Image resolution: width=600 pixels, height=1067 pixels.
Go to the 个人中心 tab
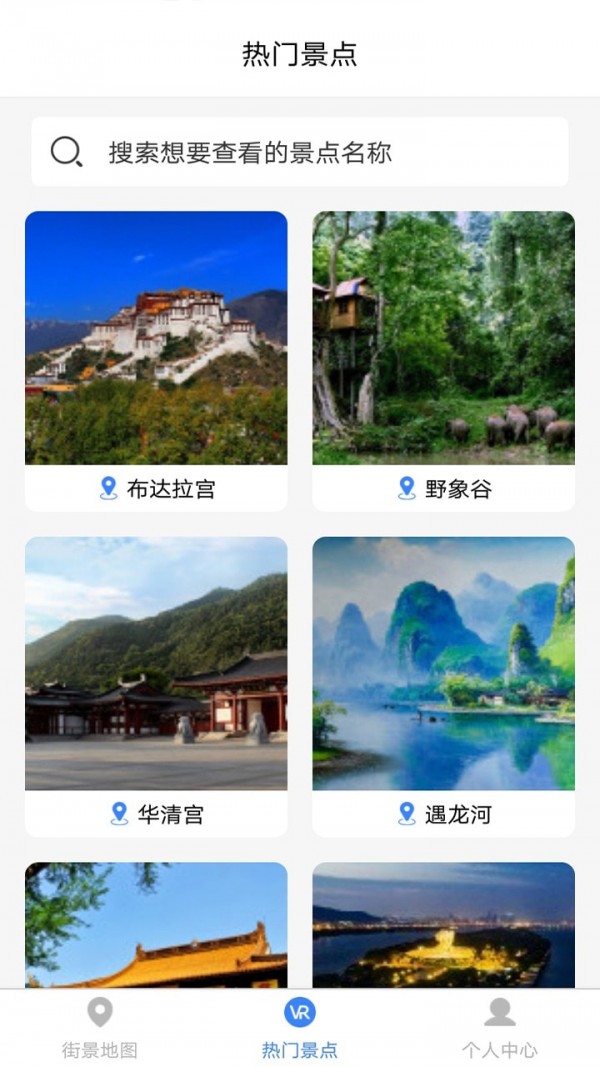(499, 1028)
